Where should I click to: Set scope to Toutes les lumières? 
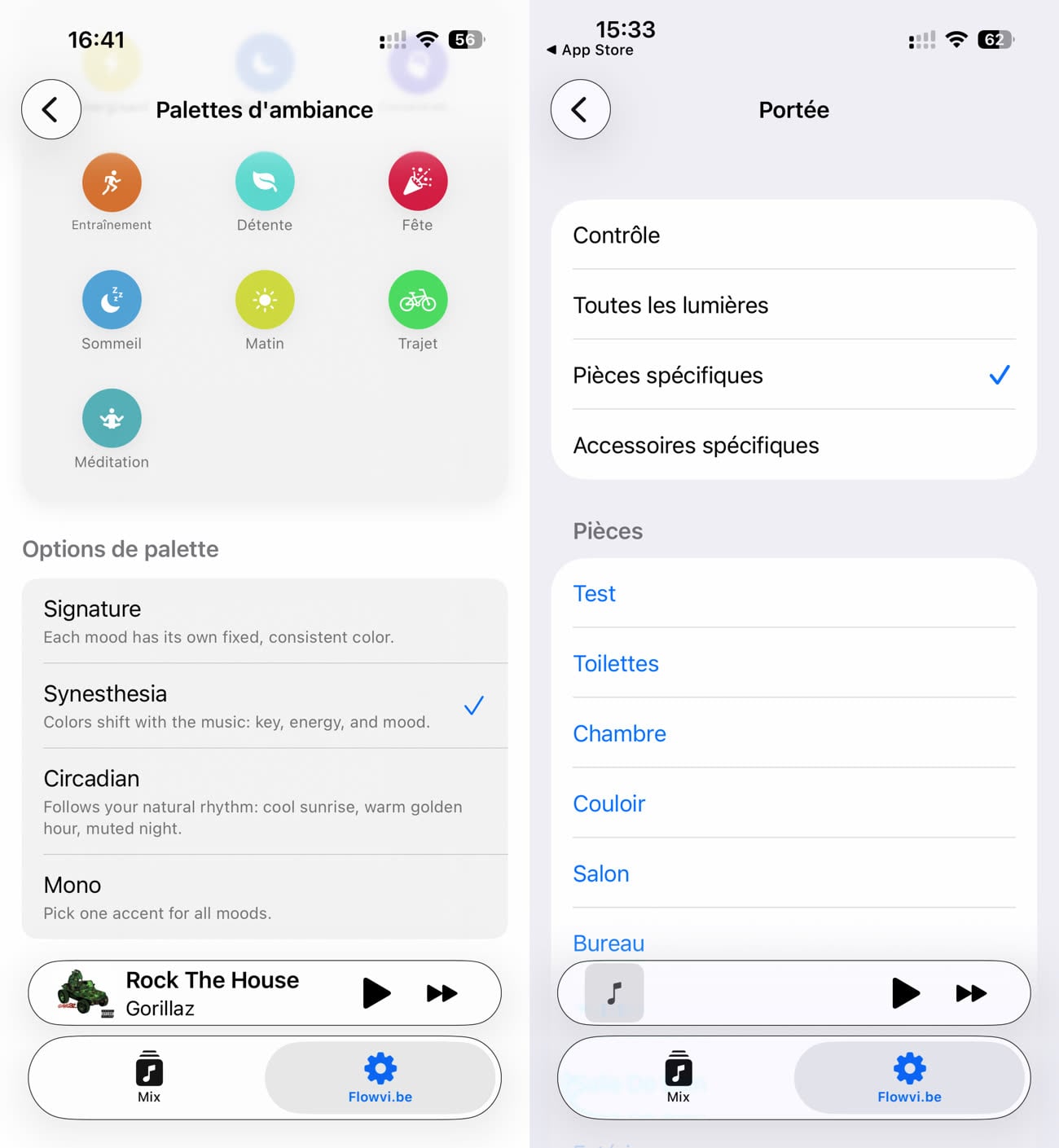(x=793, y=305)
